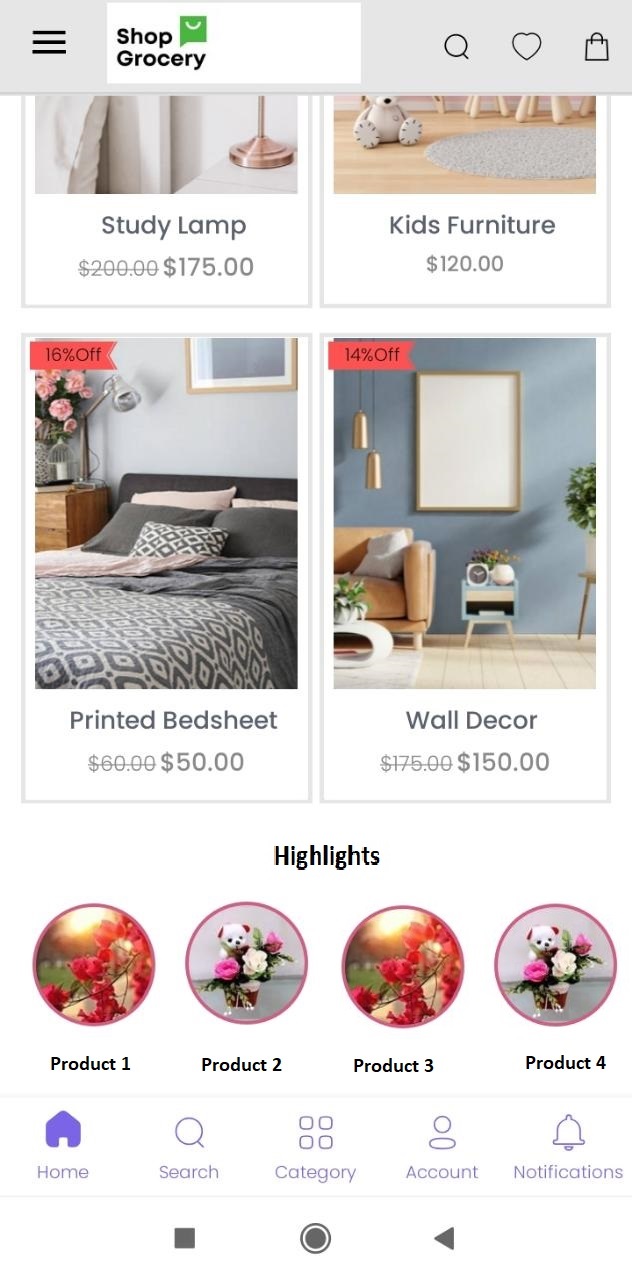
Task: Open the Category tab
Action: point(316,1146)
